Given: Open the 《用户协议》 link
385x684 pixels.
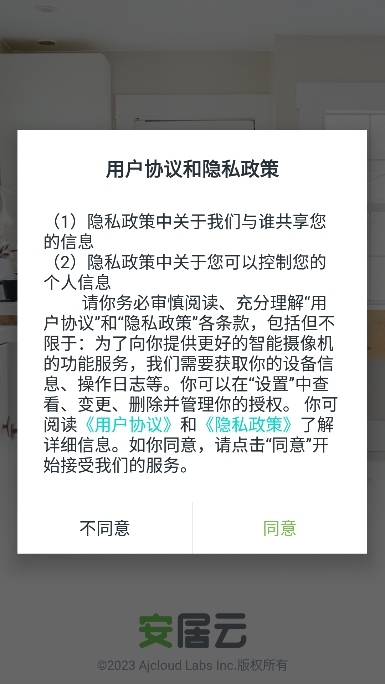Looking at the screenshot, I should [130, 424].
